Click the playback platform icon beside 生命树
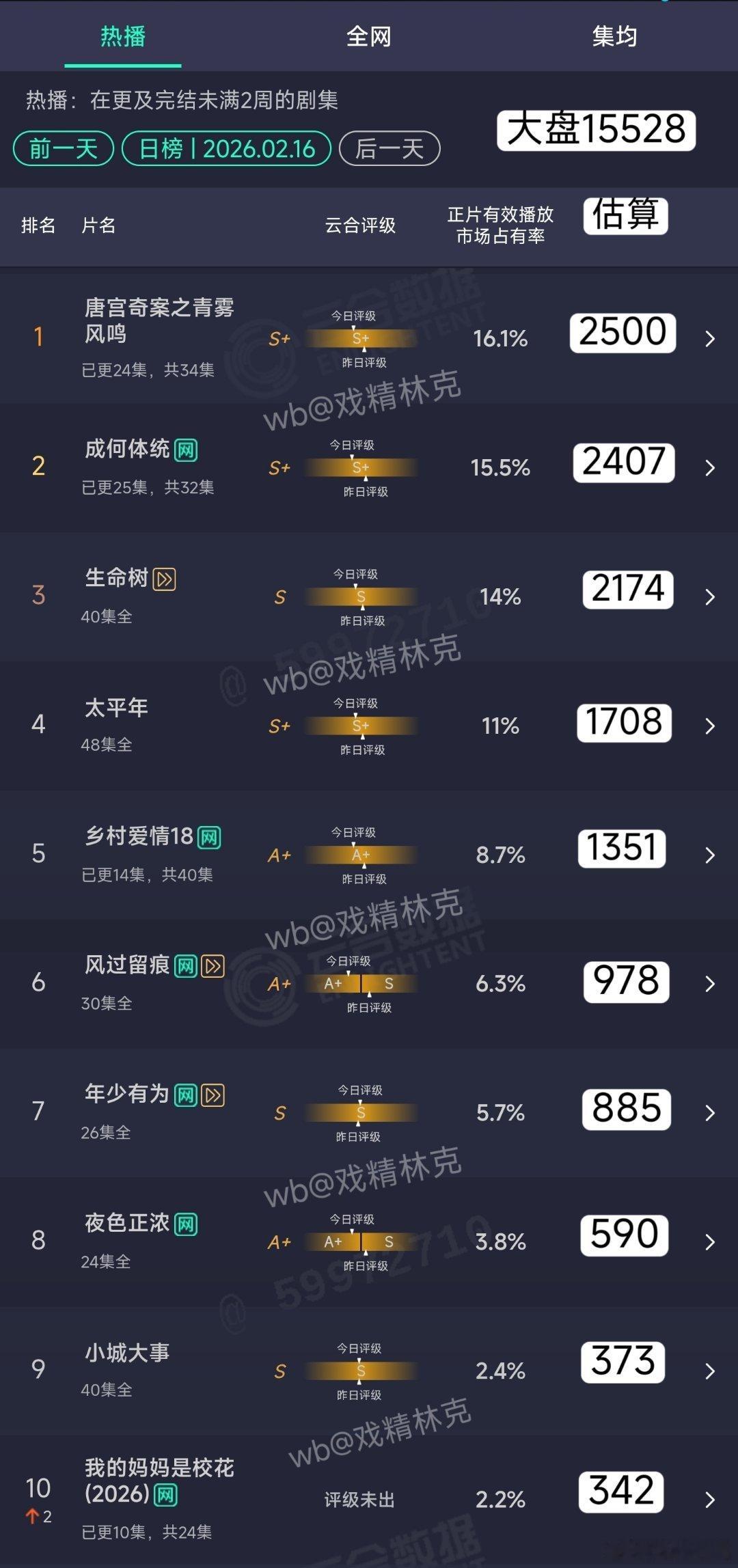The width and height of the screenshot is (738, 1568). click(x=164, y=577)
